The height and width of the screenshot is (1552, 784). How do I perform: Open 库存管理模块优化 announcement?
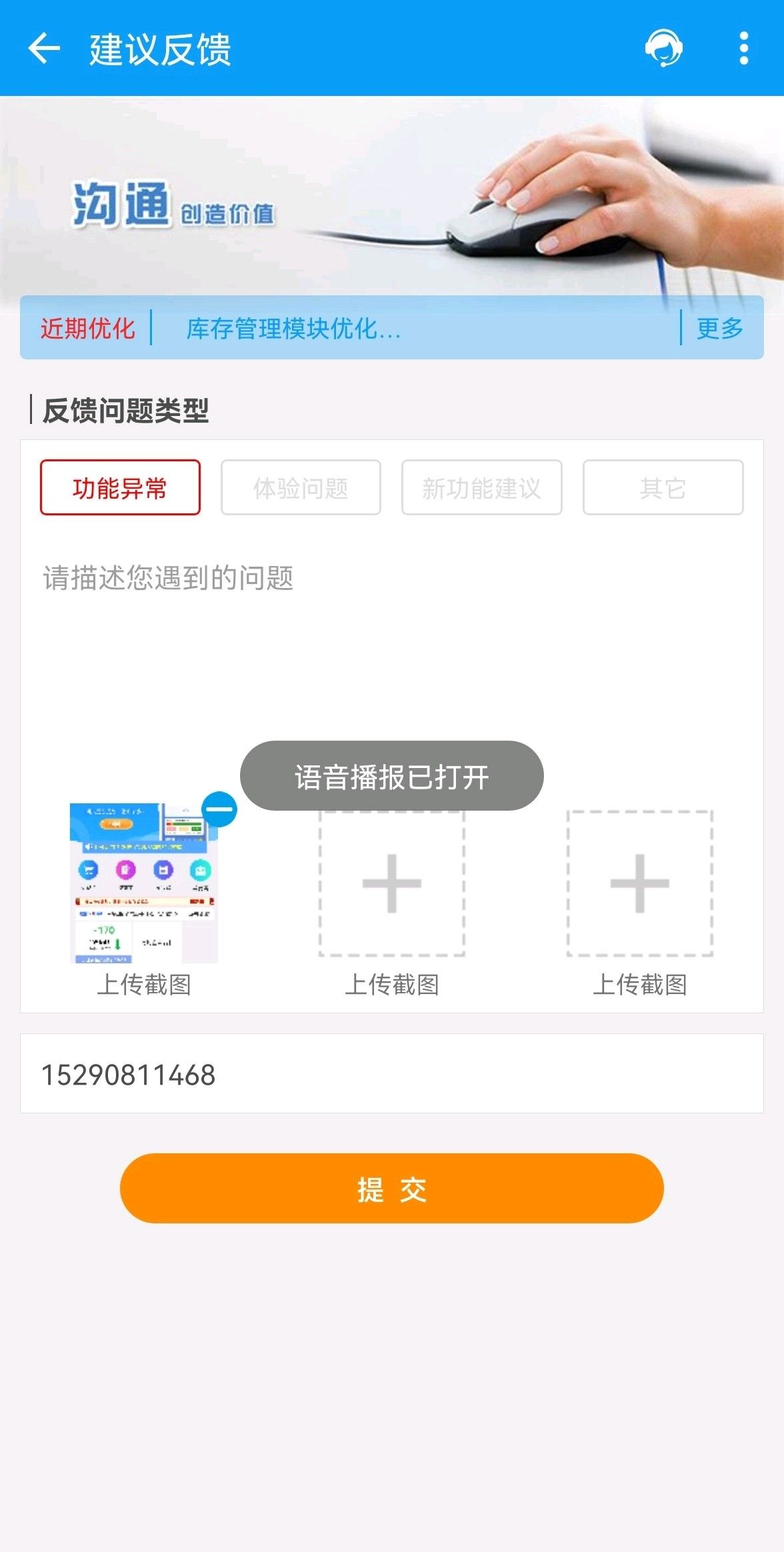293,328
